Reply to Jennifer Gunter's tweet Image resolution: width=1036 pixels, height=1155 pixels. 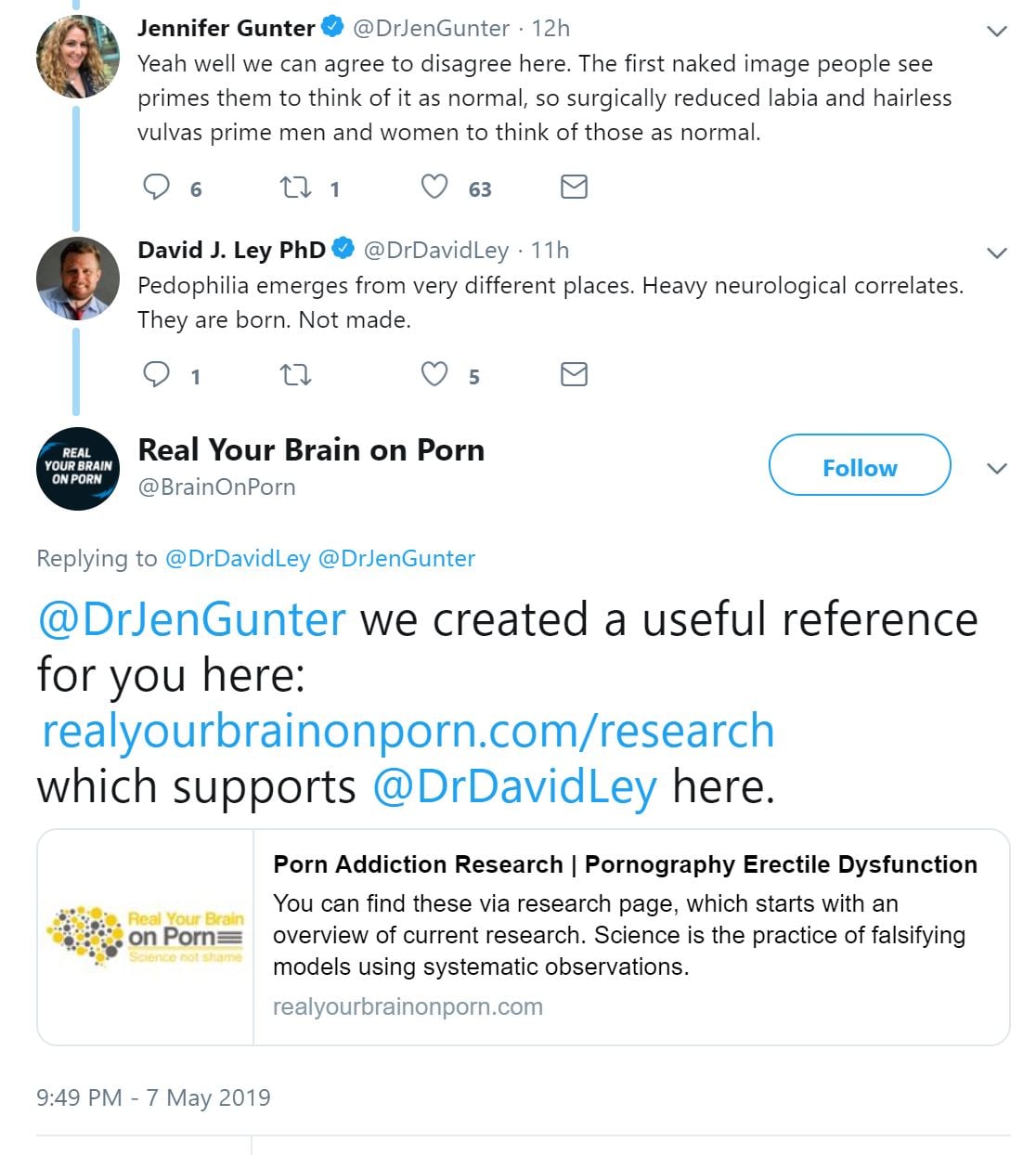coord(156,188)
